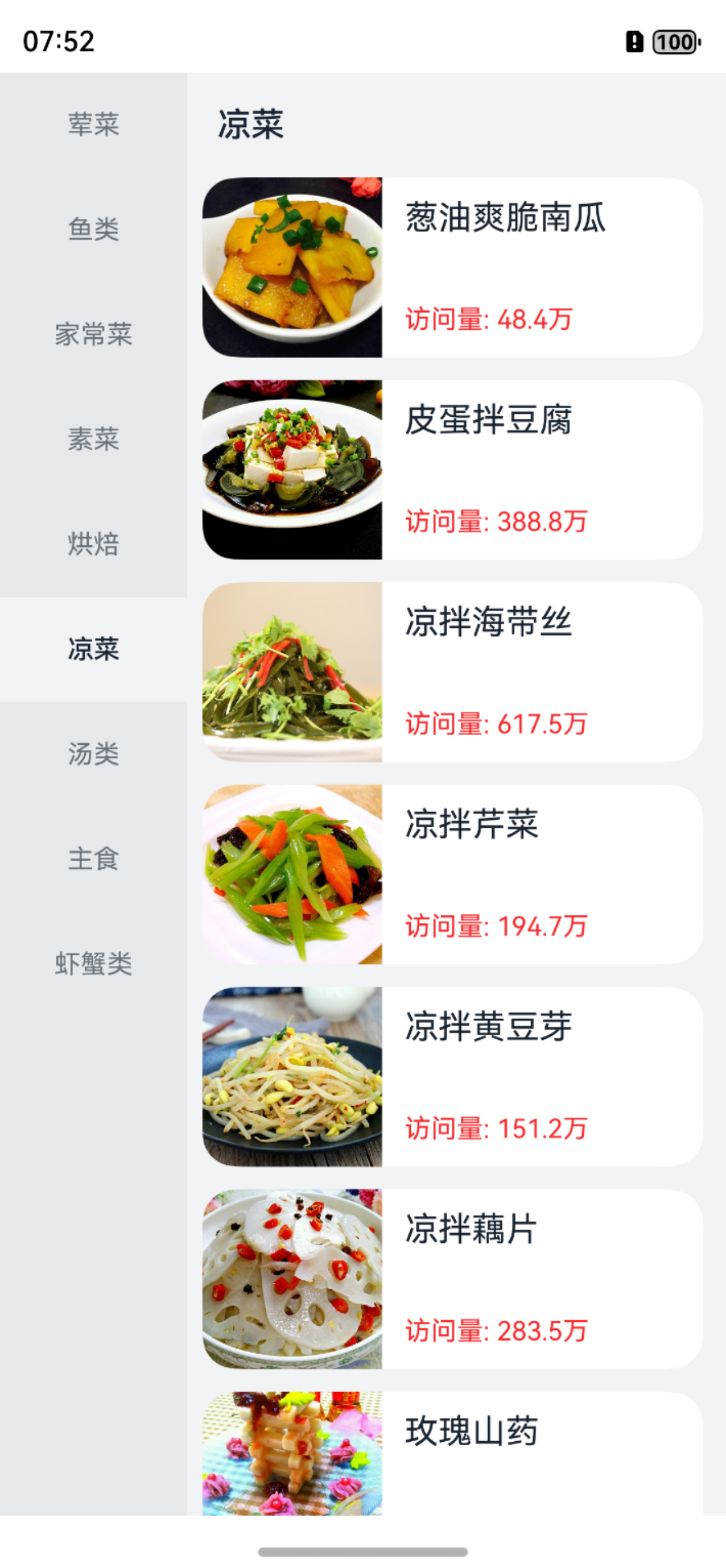Choose the 虾蟹类 category
This screenshot has height=1568, width=726.
point(93,963)
